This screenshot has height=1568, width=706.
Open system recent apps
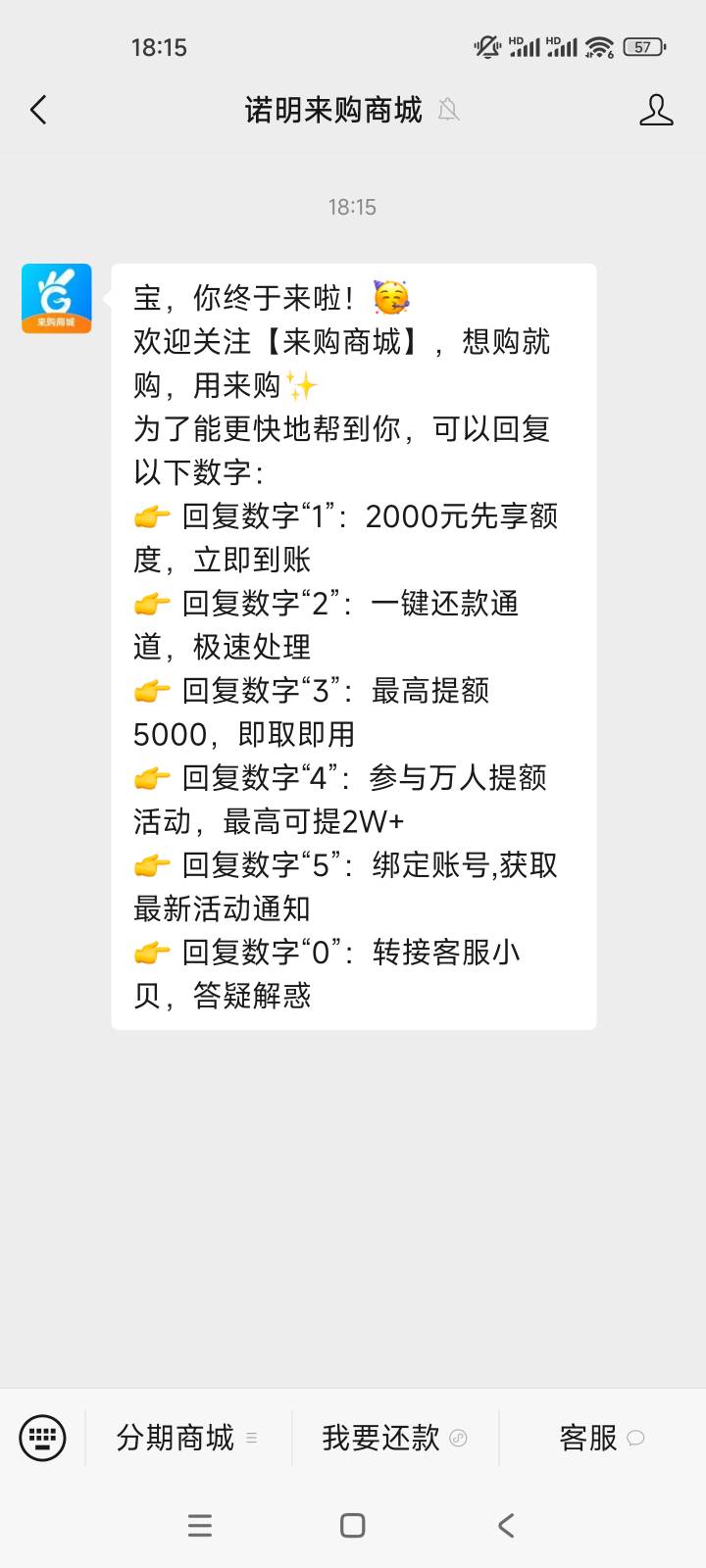pyautogui.click(x=200, y=1525)
